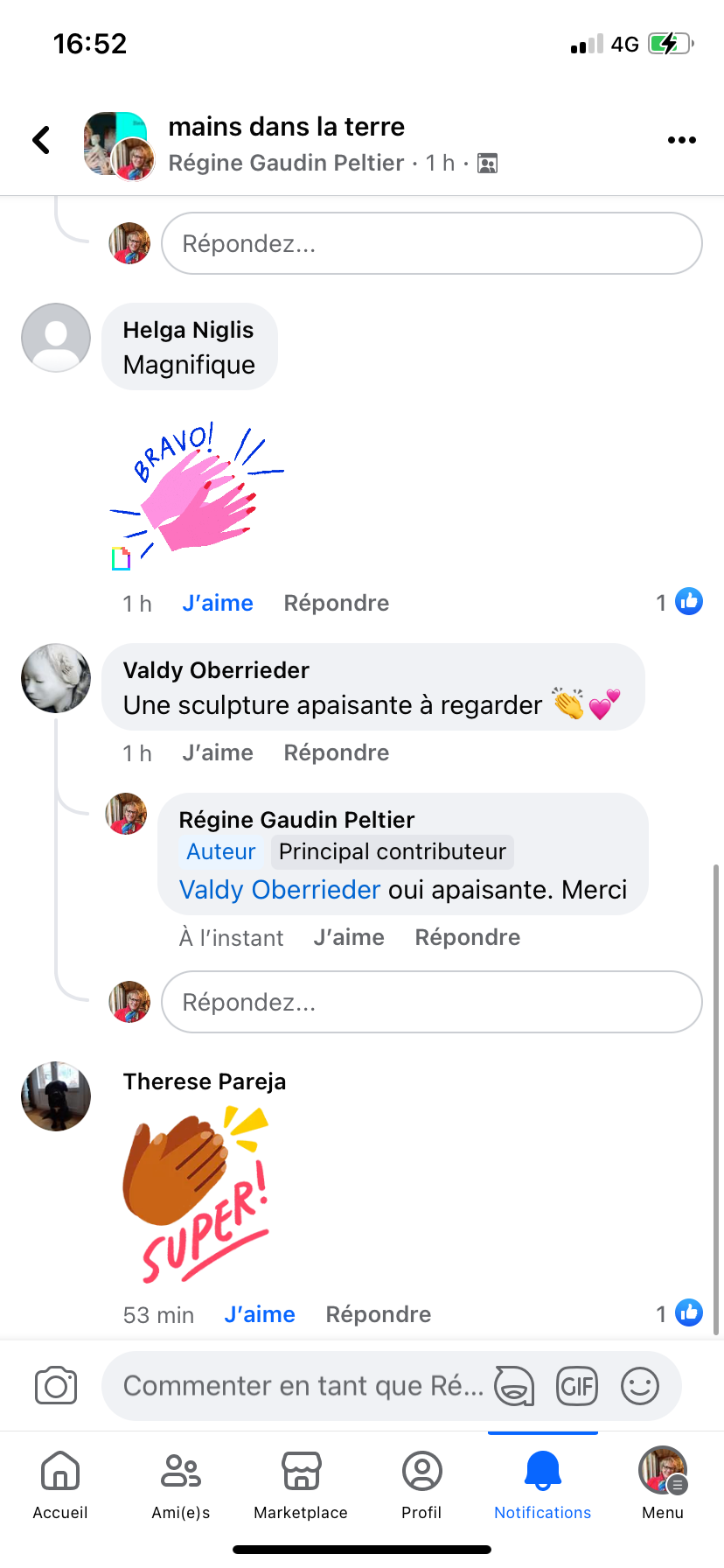Focus the Commenter en tant que field
Screen dimensions: 724x1568
302,1386
